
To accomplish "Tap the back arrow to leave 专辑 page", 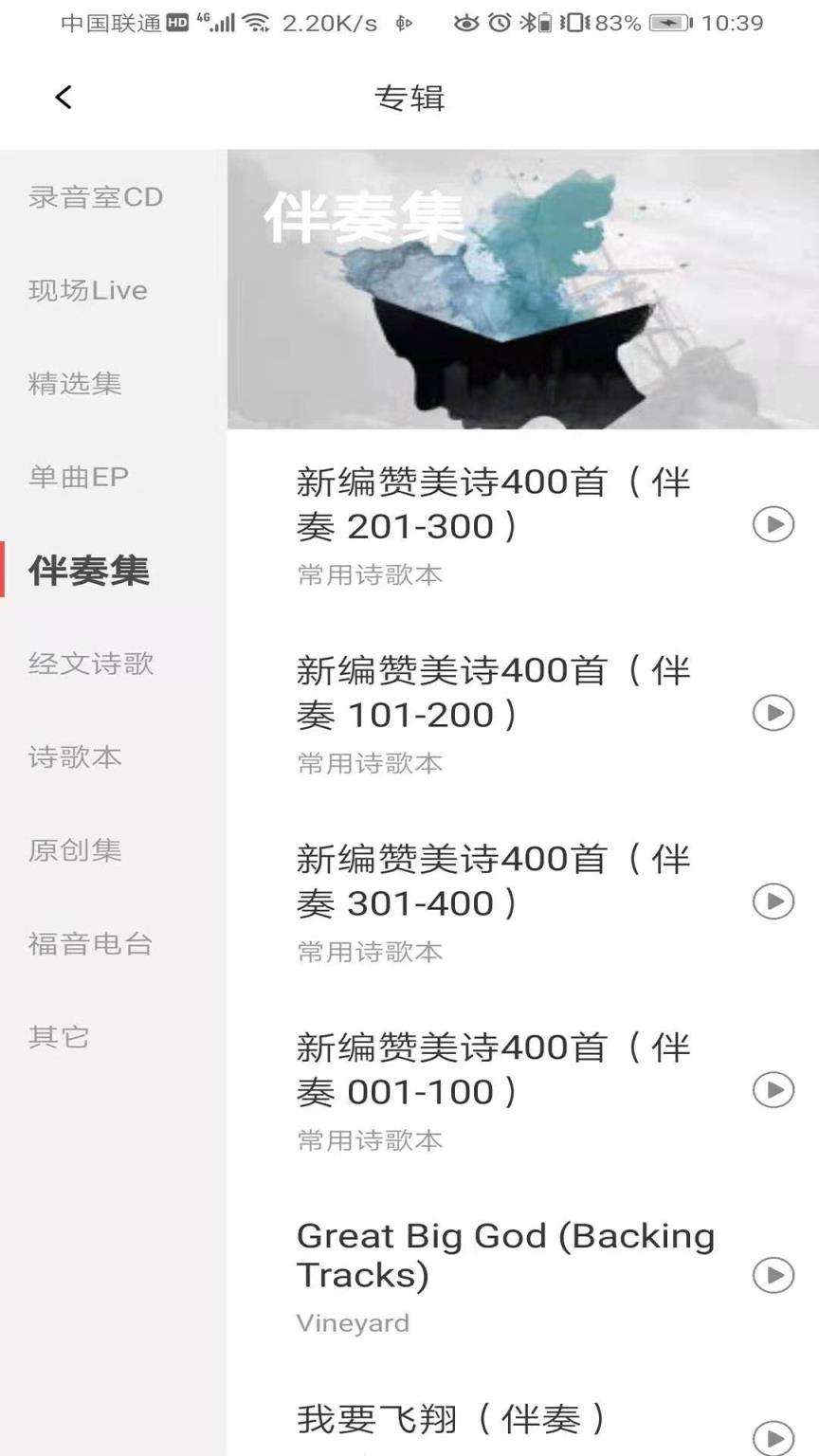I will (x=63, y=97).
